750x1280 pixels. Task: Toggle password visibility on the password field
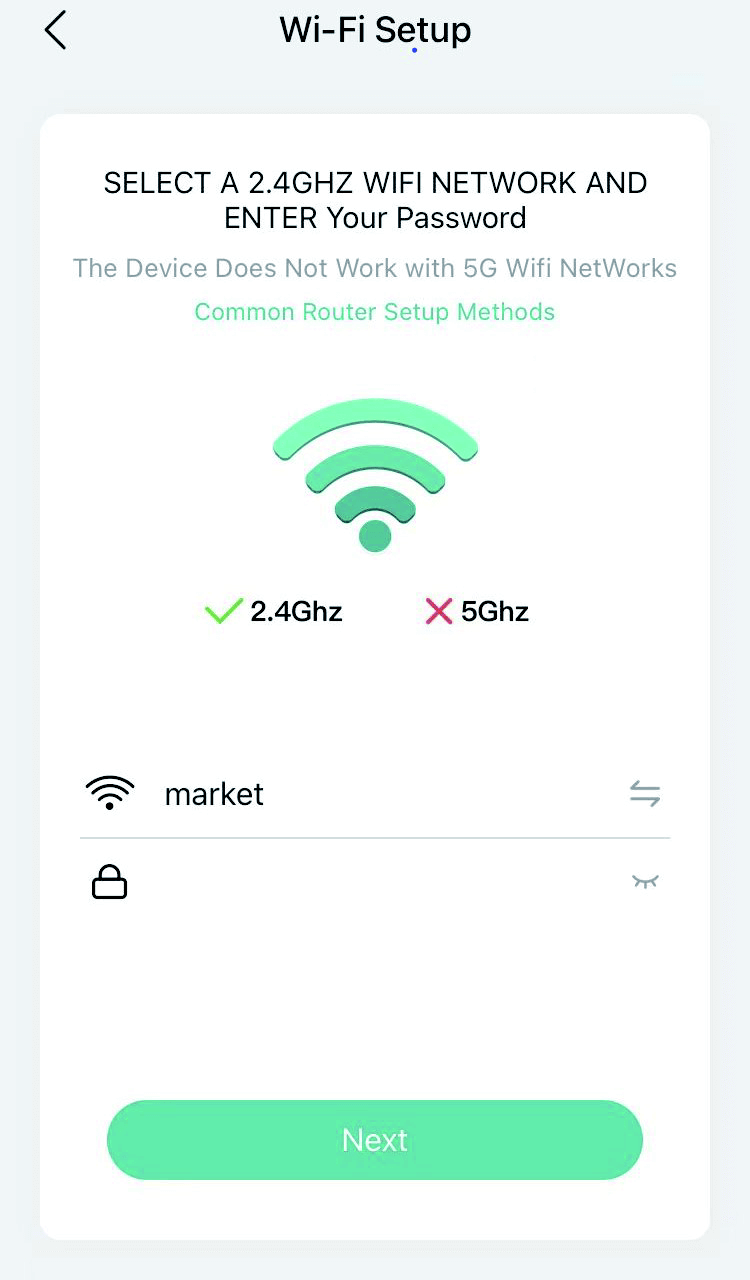point(644,881)
